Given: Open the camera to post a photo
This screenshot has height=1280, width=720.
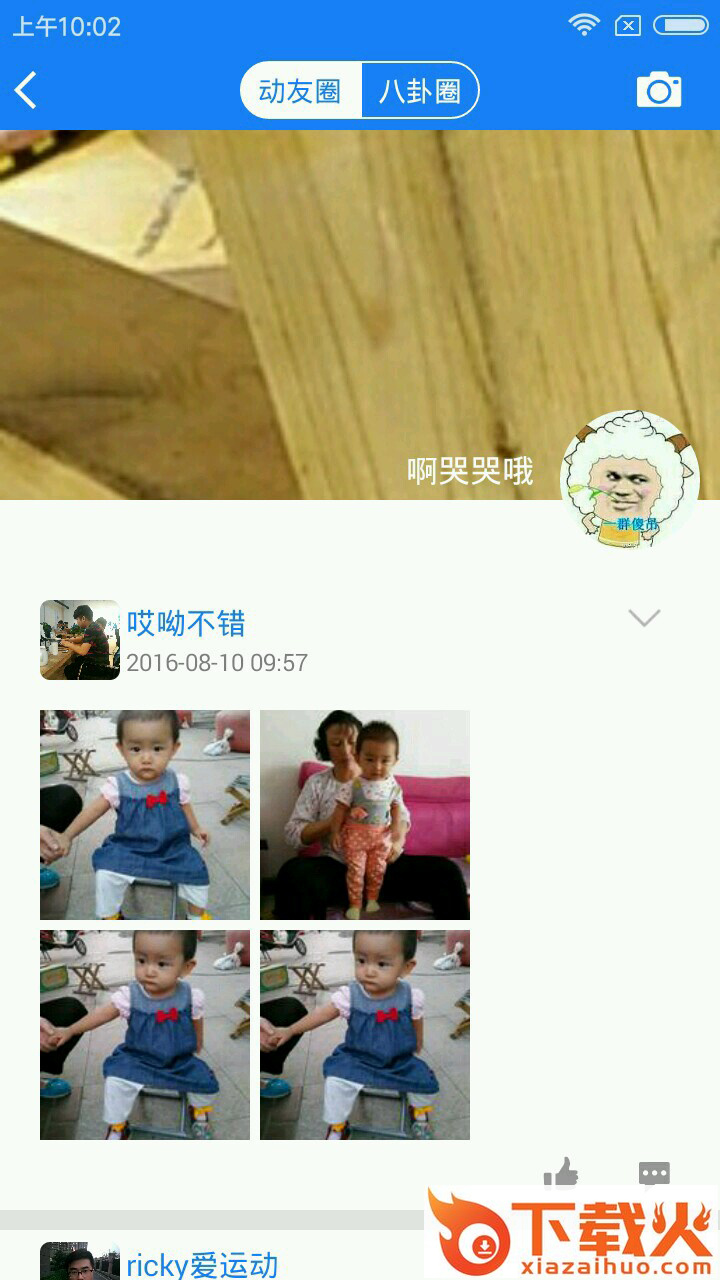Looking at the screenshot, I should pos(659,90).
